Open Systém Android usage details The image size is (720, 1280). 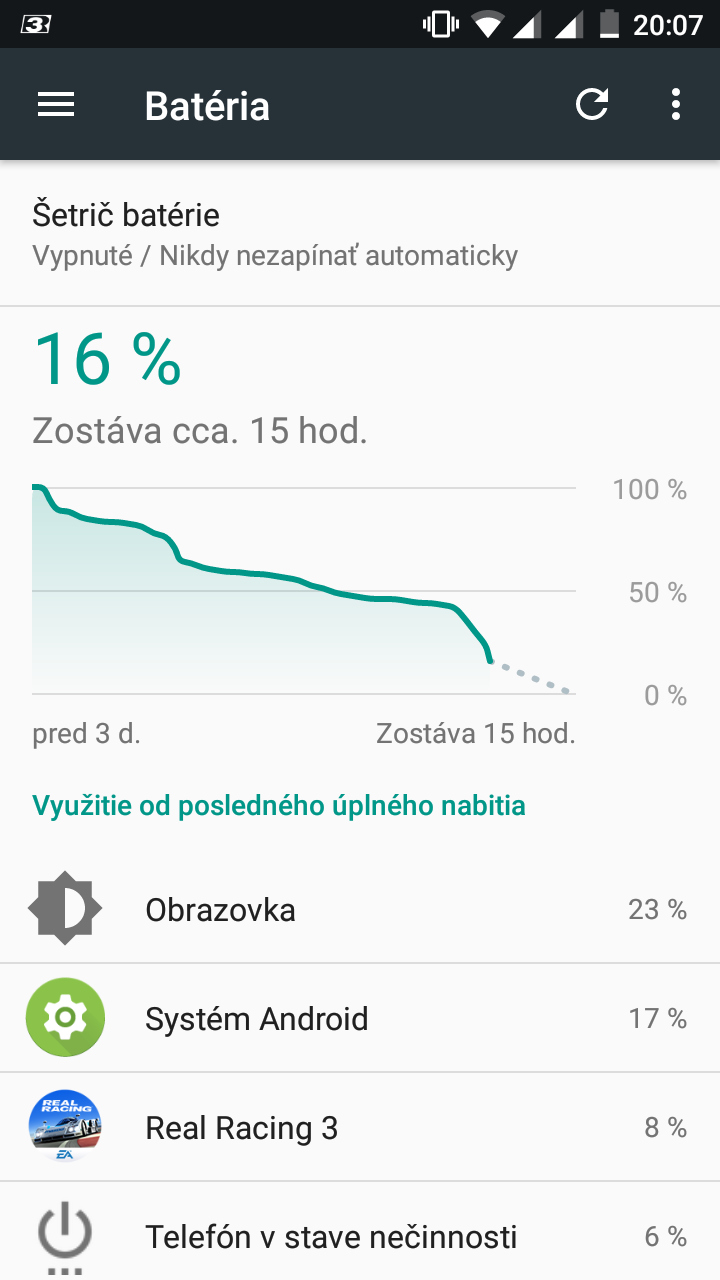(360, 1018)
